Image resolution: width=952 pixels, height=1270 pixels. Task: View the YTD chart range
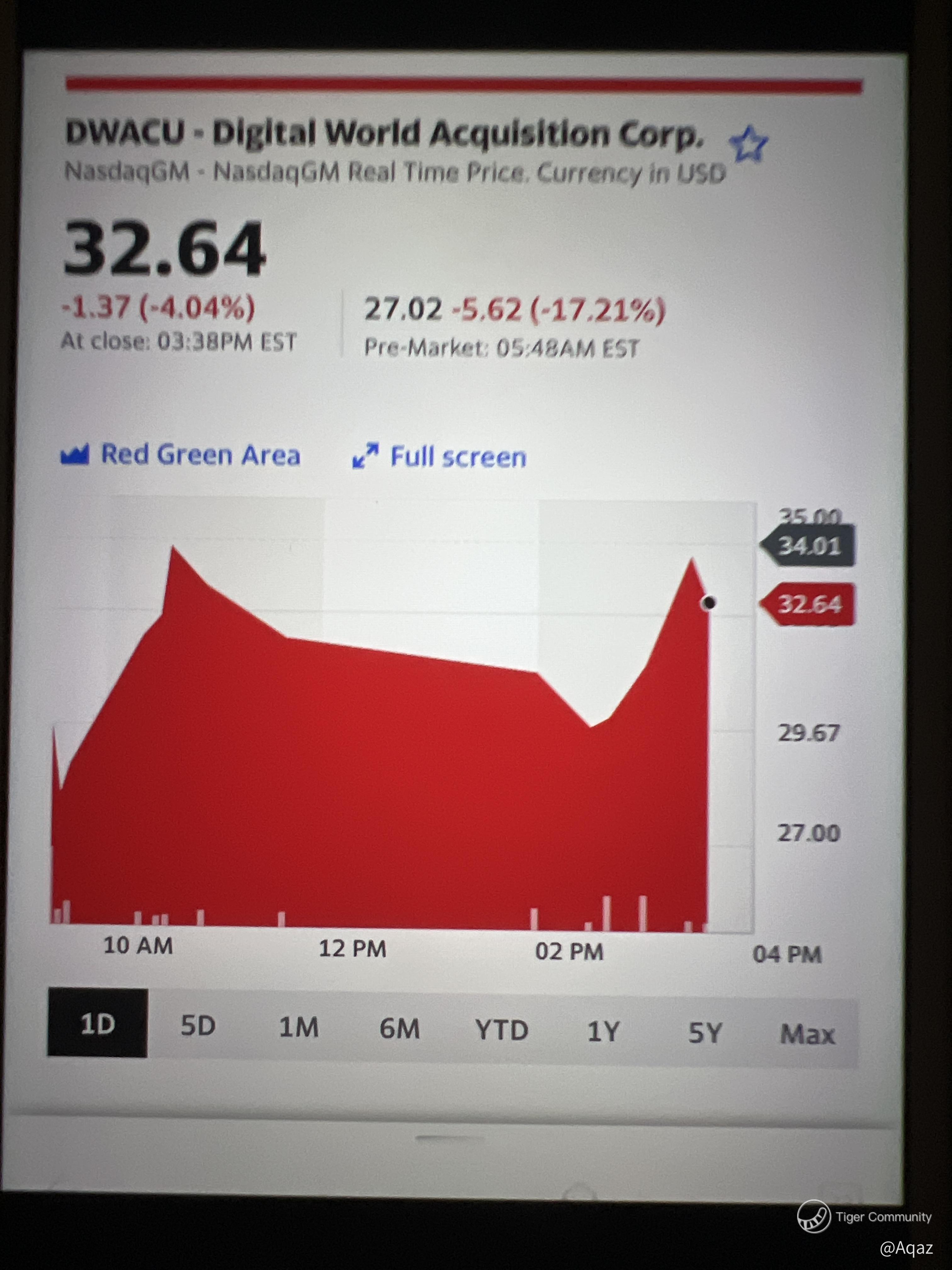click(501, 1030)
